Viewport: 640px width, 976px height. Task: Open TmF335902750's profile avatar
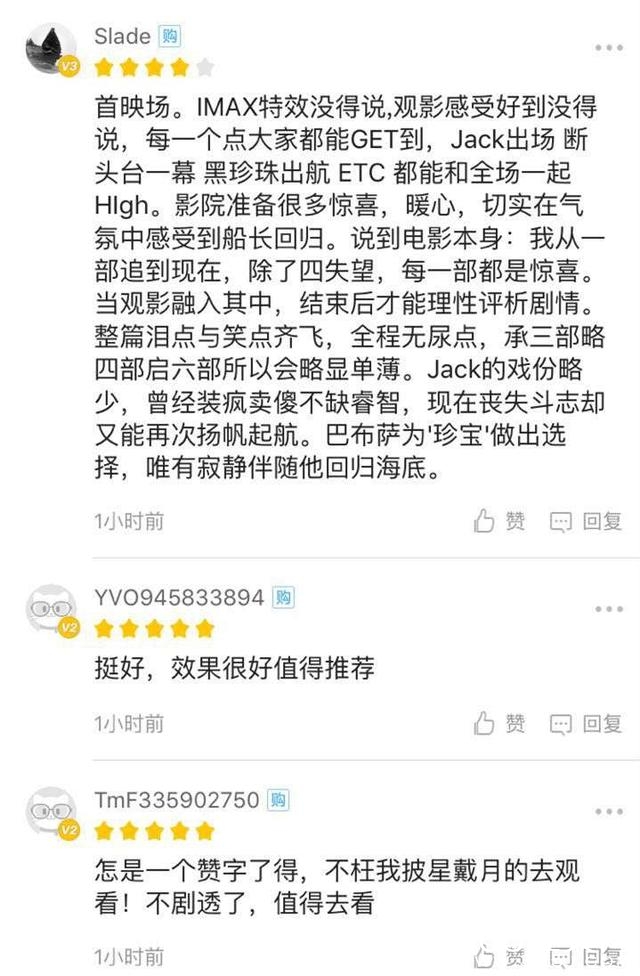coord(49,811)
